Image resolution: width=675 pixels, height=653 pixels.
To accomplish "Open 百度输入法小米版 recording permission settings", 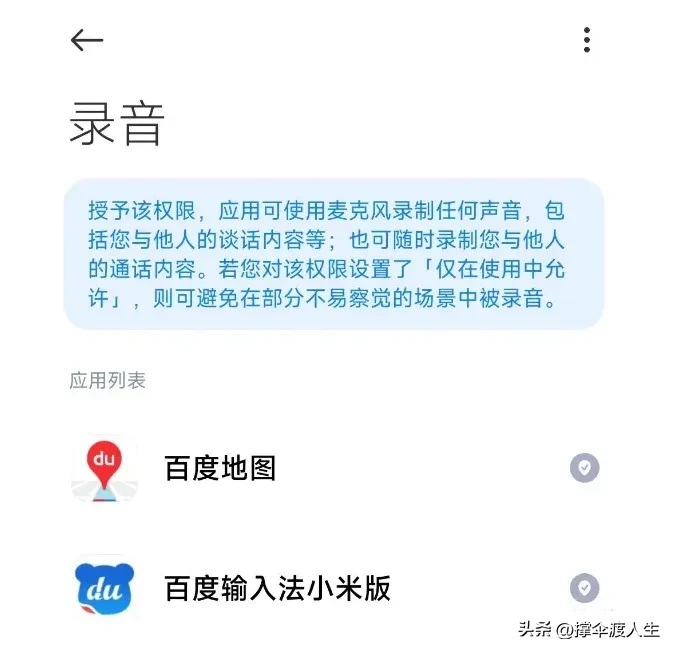I will coord(277,588).
